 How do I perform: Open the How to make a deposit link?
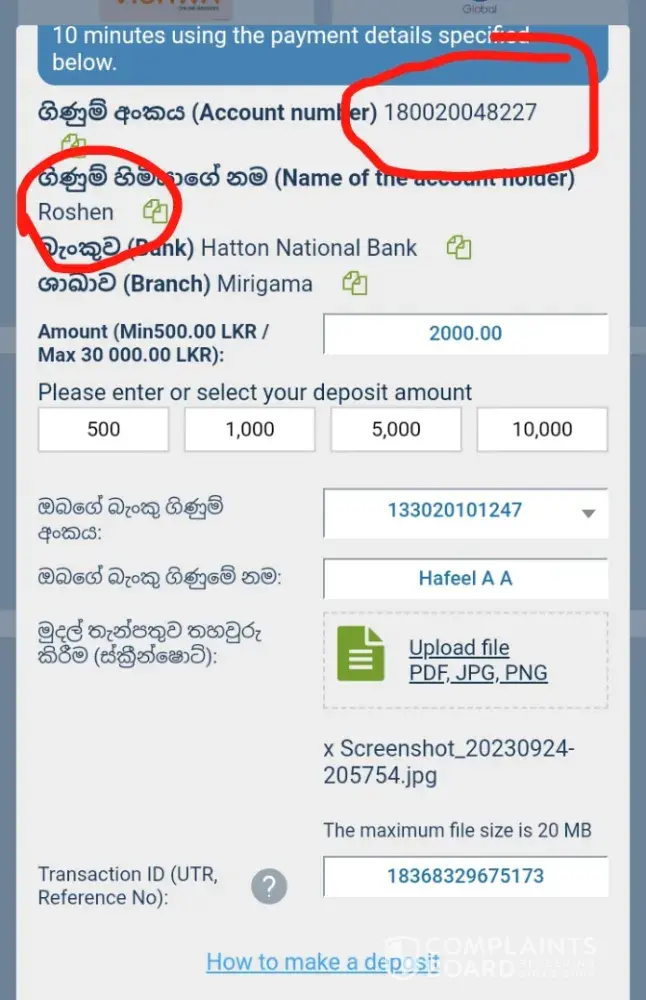tap(322, 962)
